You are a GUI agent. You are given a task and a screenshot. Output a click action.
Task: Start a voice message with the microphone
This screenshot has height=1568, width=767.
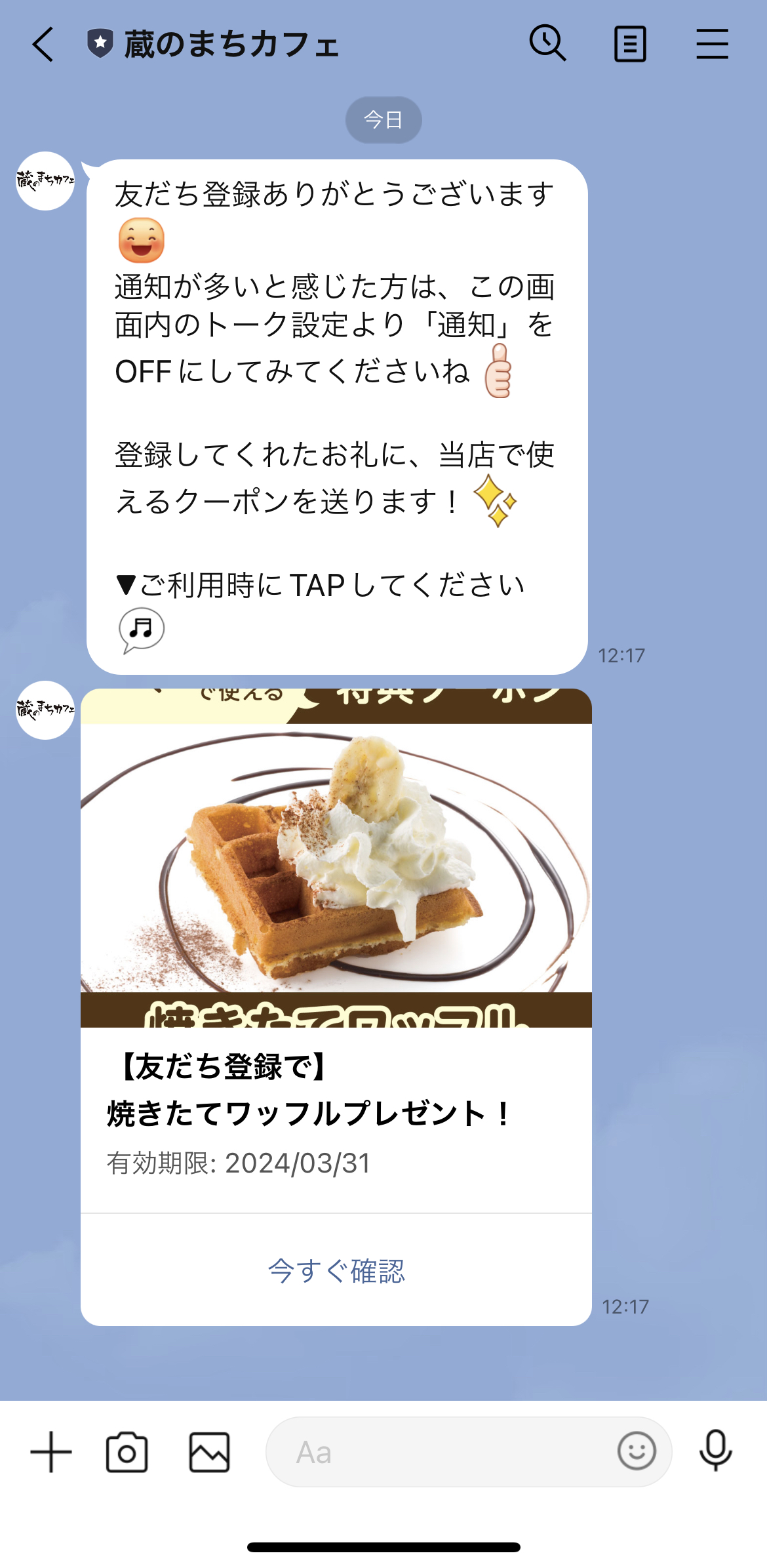tap(716, 1451)
